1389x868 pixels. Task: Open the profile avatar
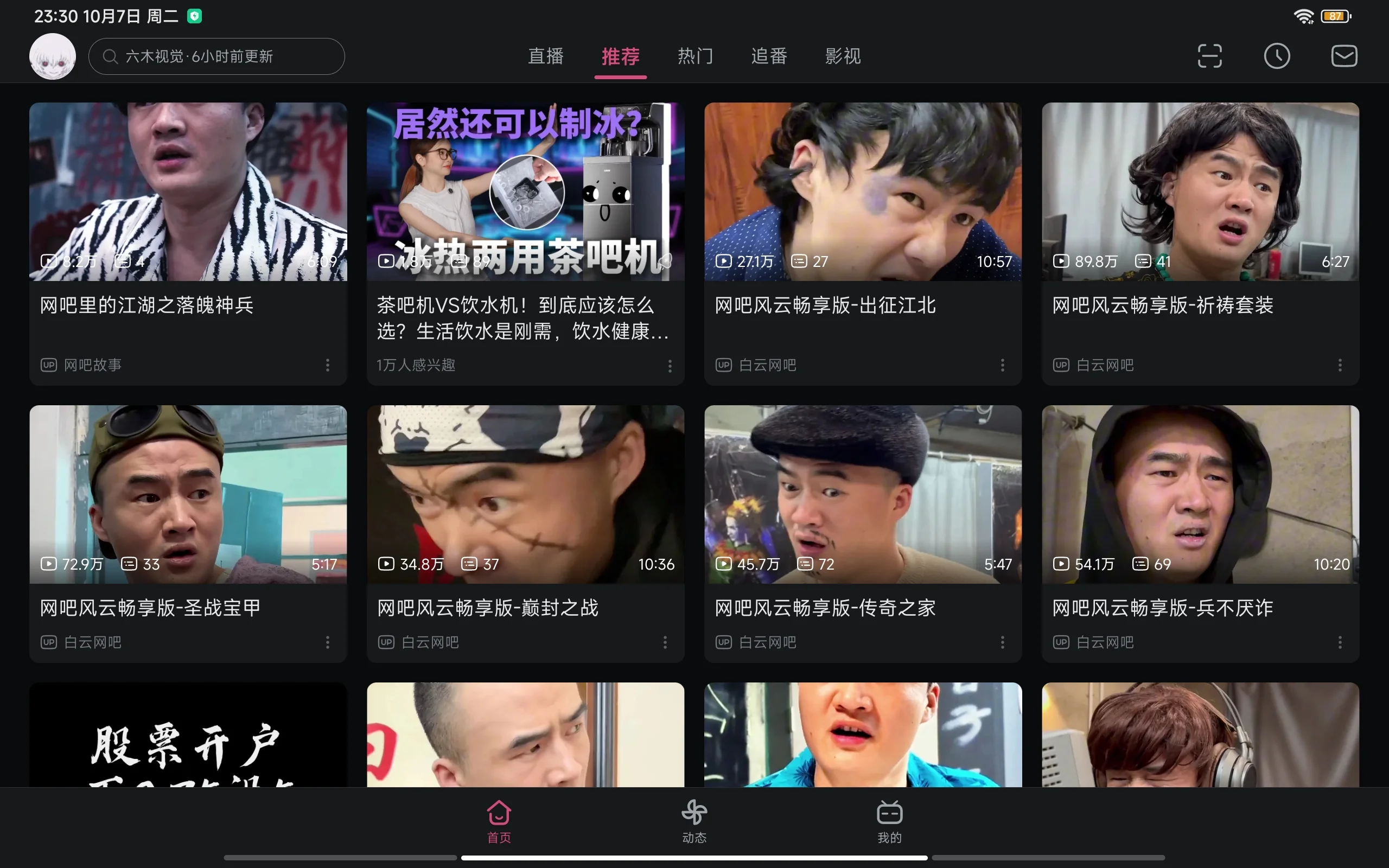[x=52, y=56]
